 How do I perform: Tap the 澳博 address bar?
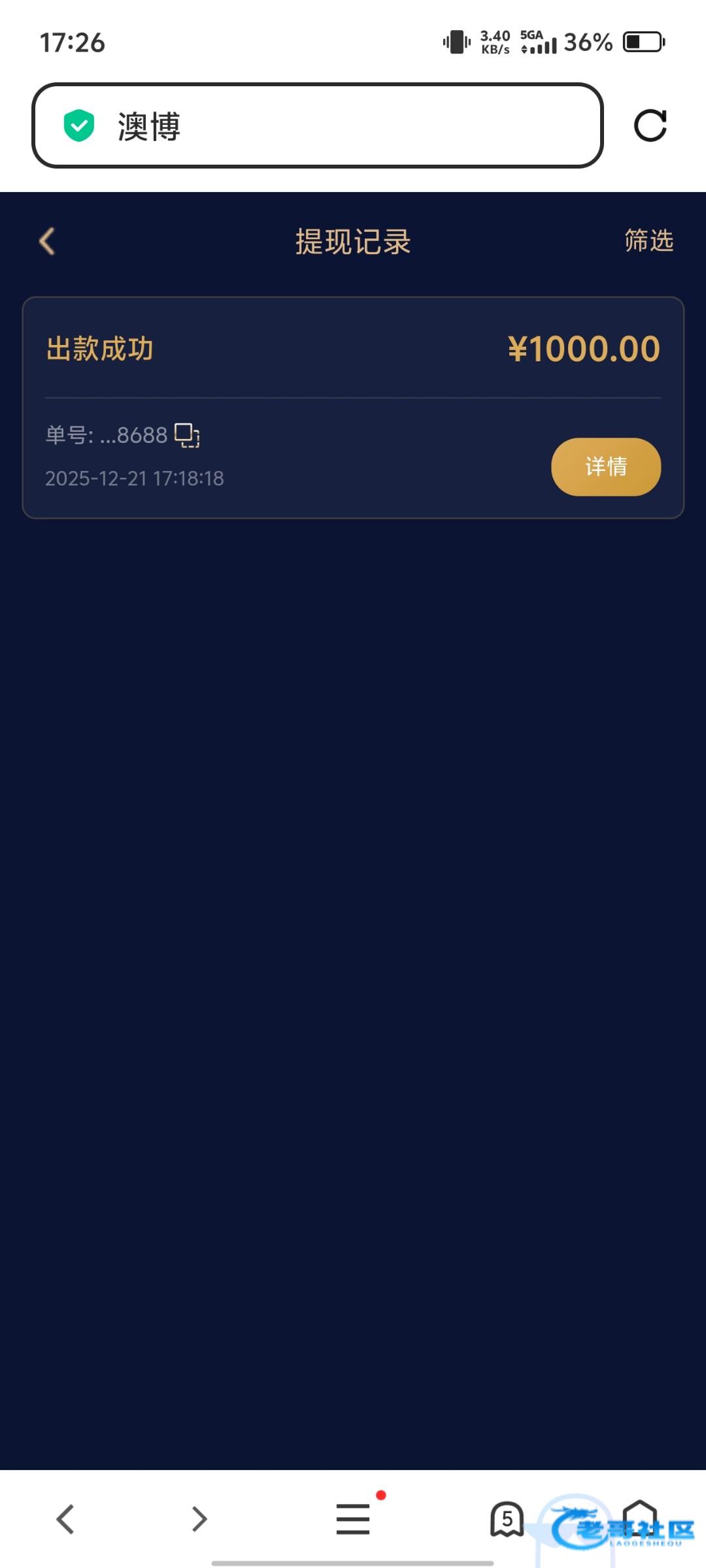point(317,125)
